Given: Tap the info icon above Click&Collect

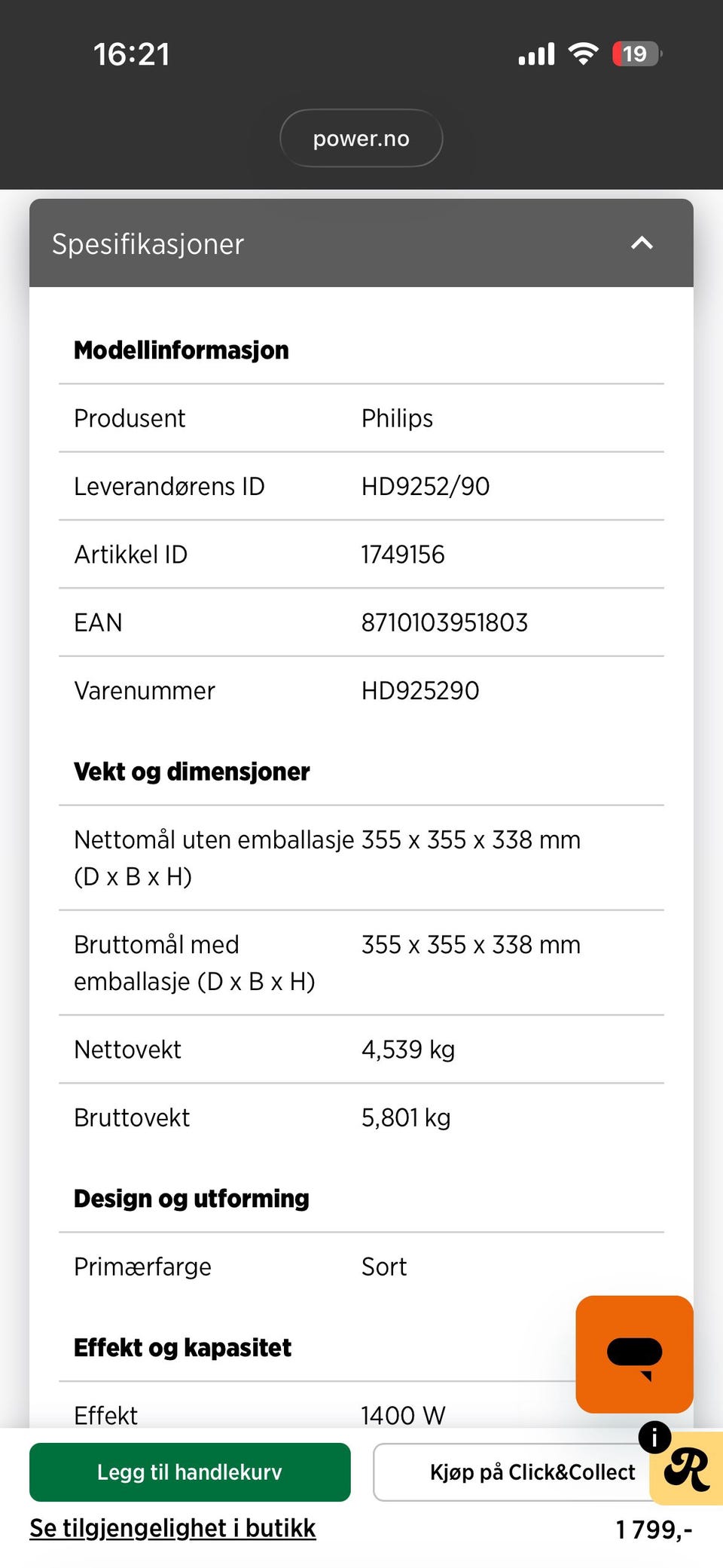Looking at the screenshot, I should click(x=654, y=1437).
